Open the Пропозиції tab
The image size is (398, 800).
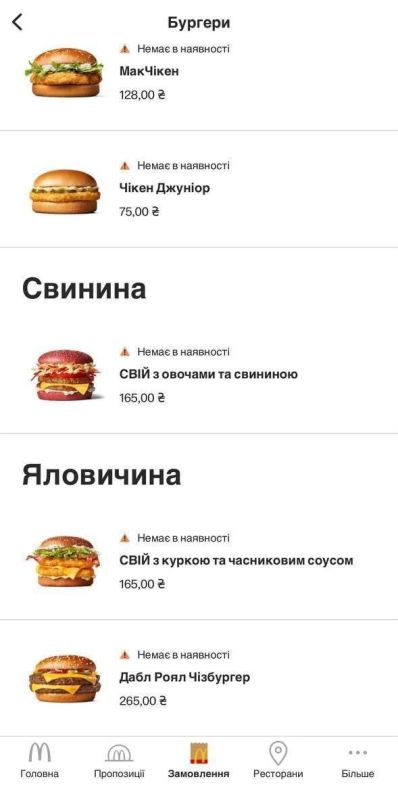tap(119, 760)
